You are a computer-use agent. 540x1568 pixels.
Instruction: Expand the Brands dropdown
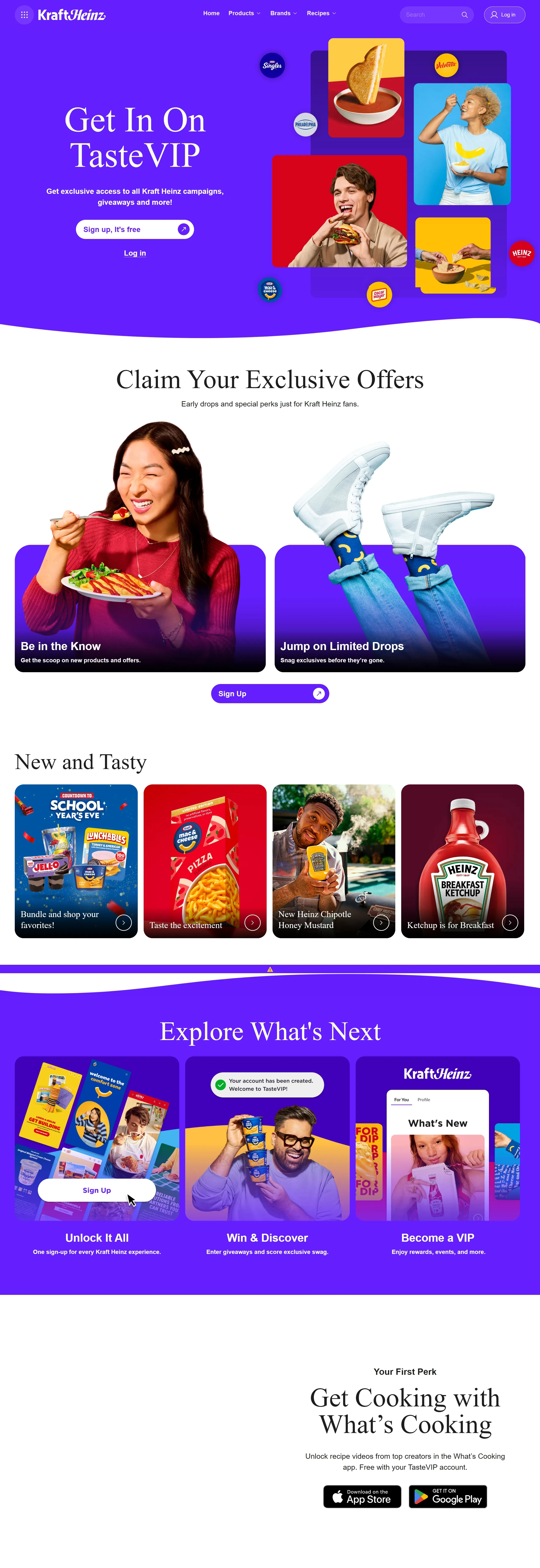pyautogui.click(x=283, y=13)
